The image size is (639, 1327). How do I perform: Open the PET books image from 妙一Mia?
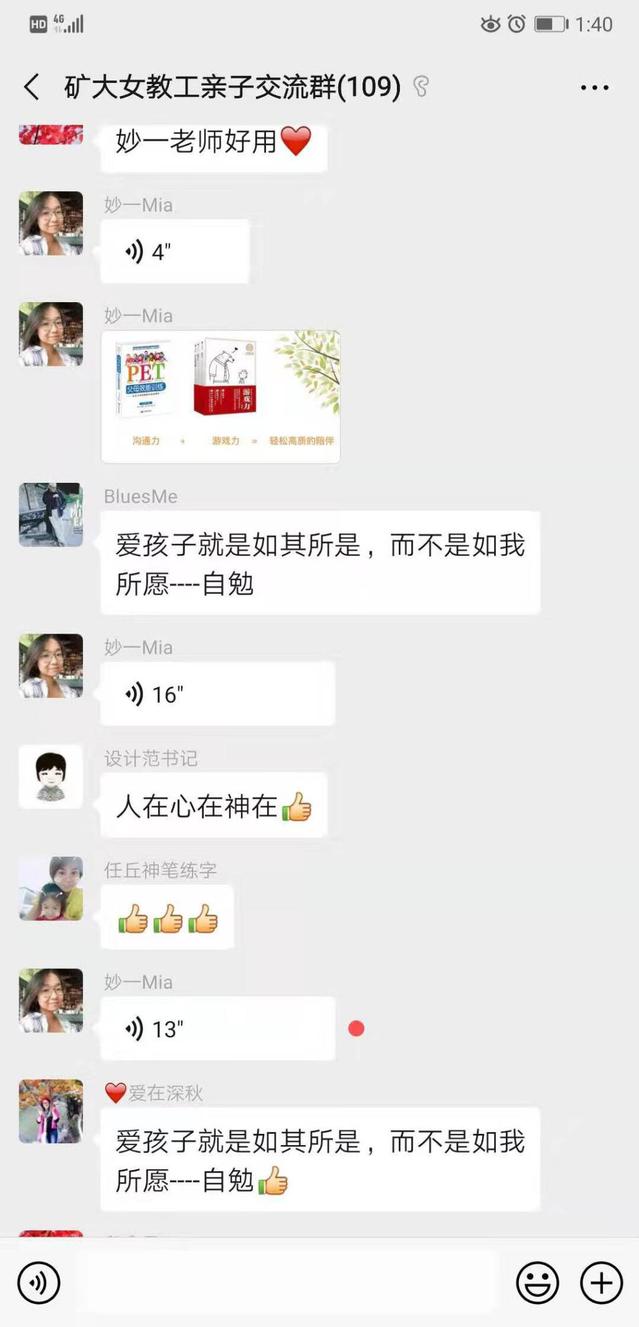coord(220,397)
